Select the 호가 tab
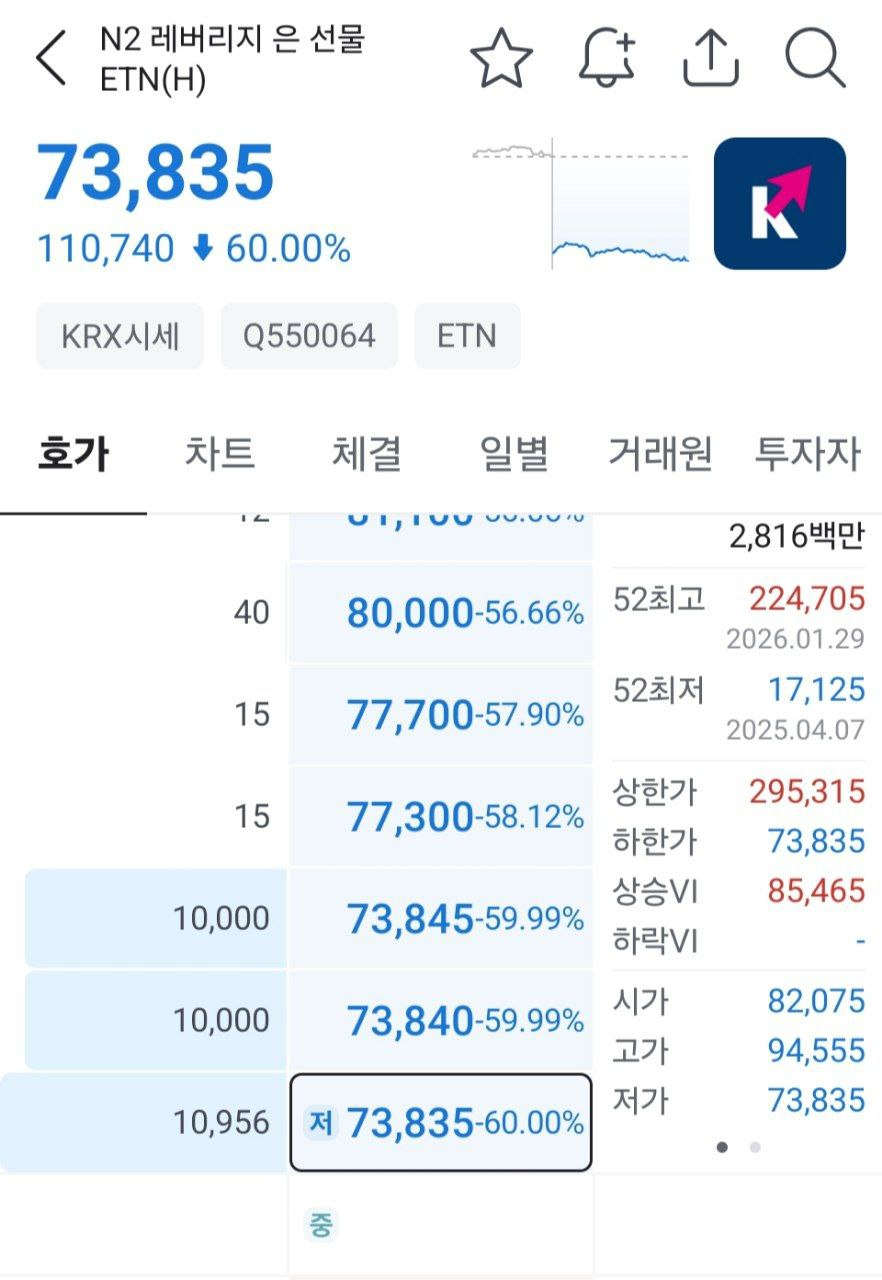 point(73,455)
